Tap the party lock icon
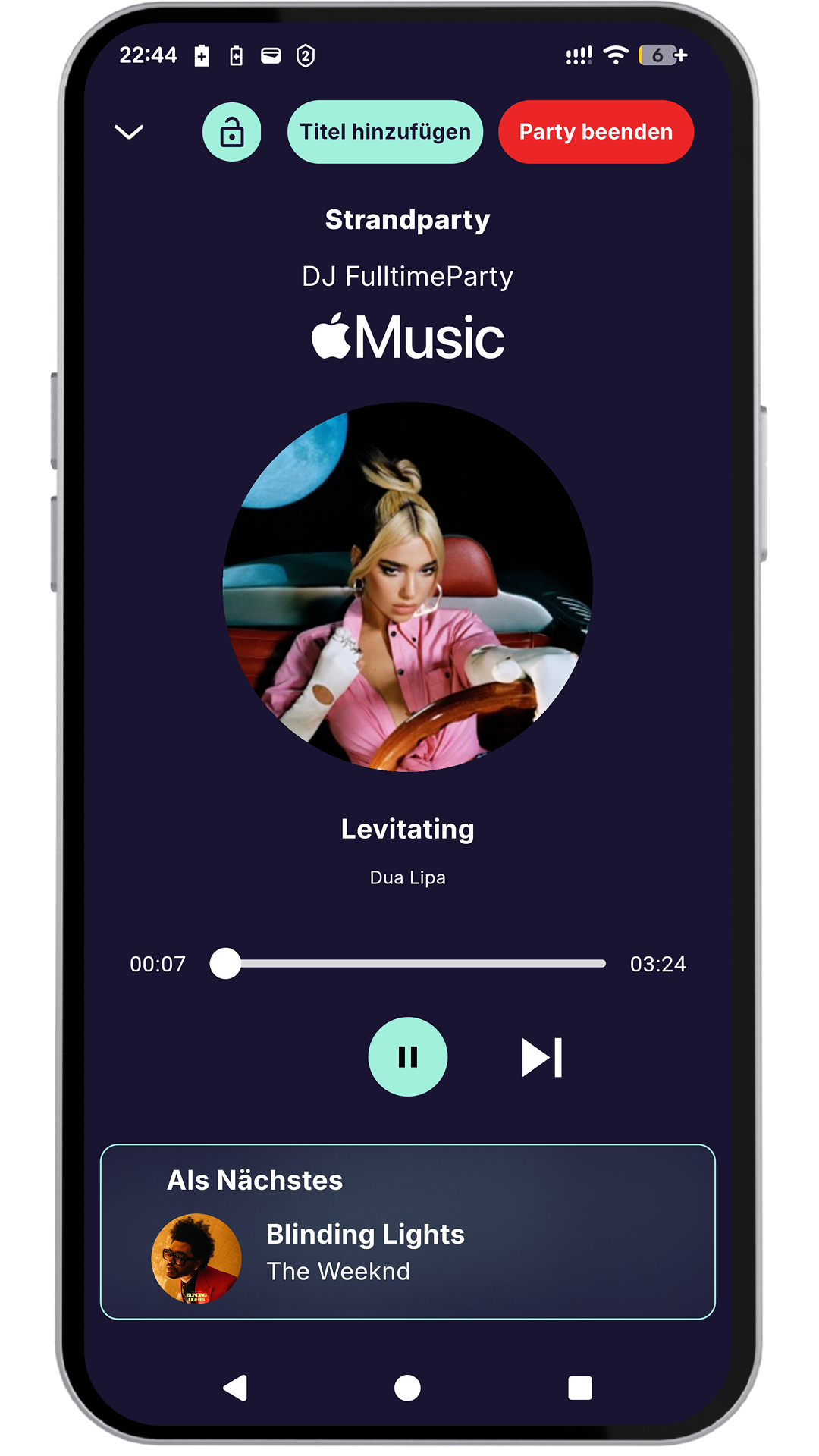819x1456 pixels. [x=231, y=132]
